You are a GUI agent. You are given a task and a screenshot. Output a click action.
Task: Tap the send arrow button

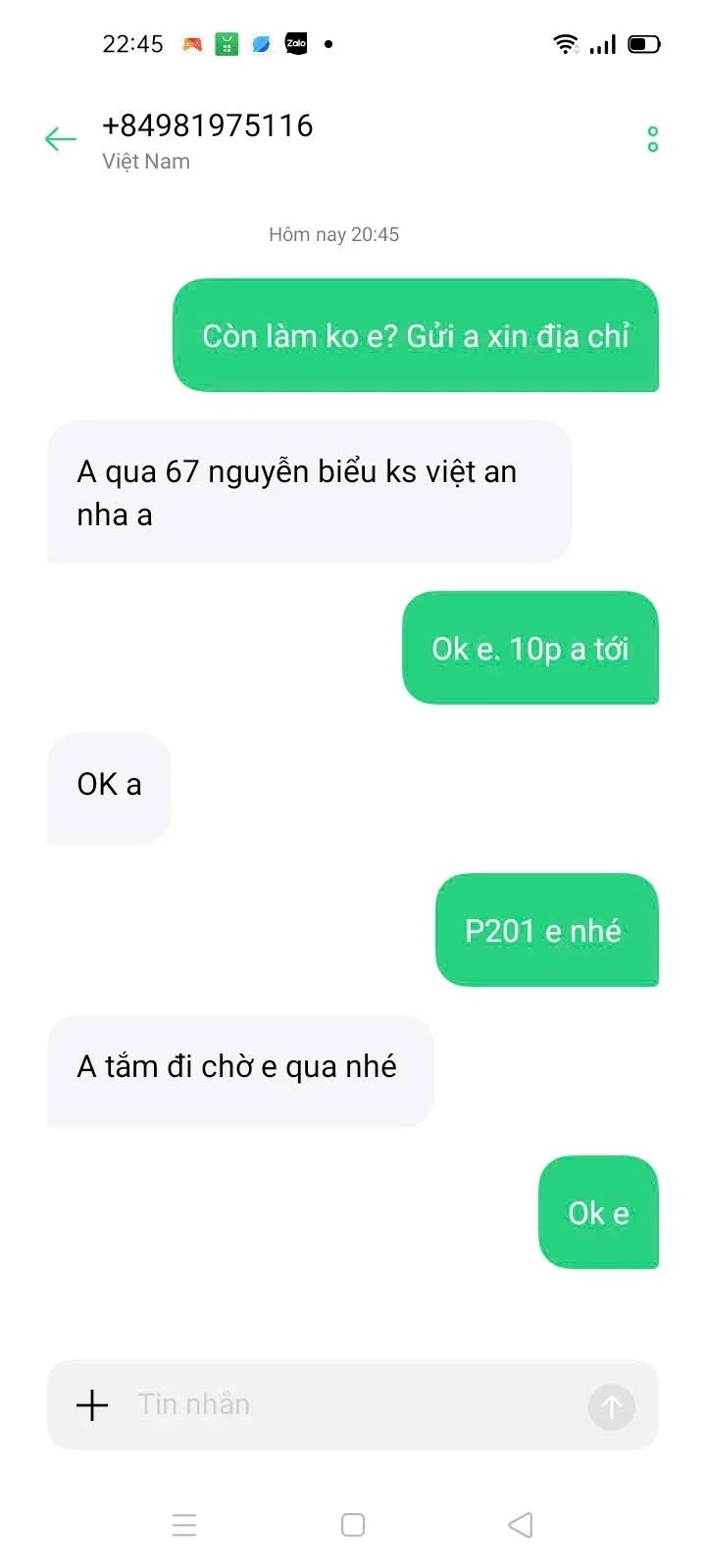tap(612, 1407)
